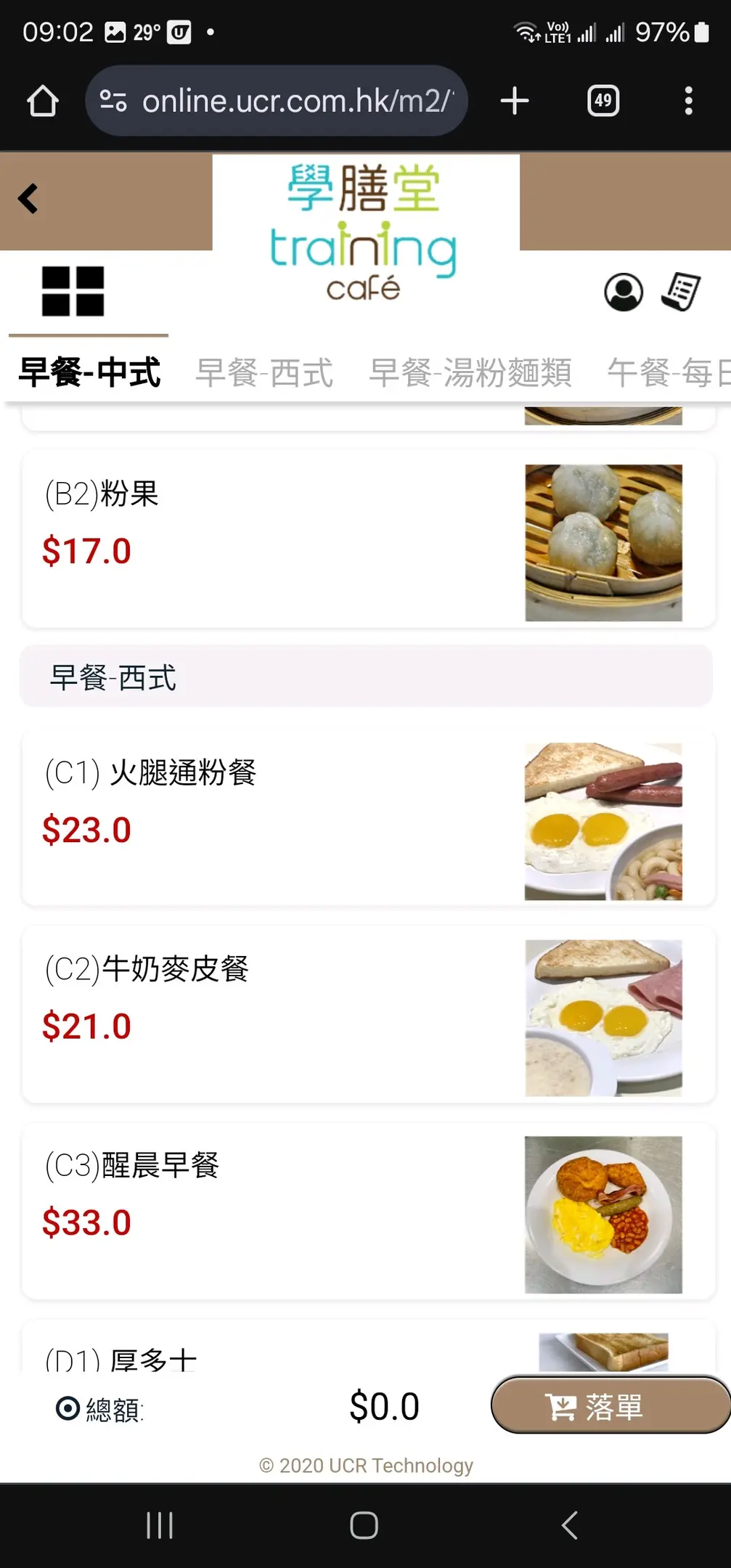The width and height of the screenshot is (731, 1568).
Task: Open the user account profile icon
Action: tap(624, 292)
